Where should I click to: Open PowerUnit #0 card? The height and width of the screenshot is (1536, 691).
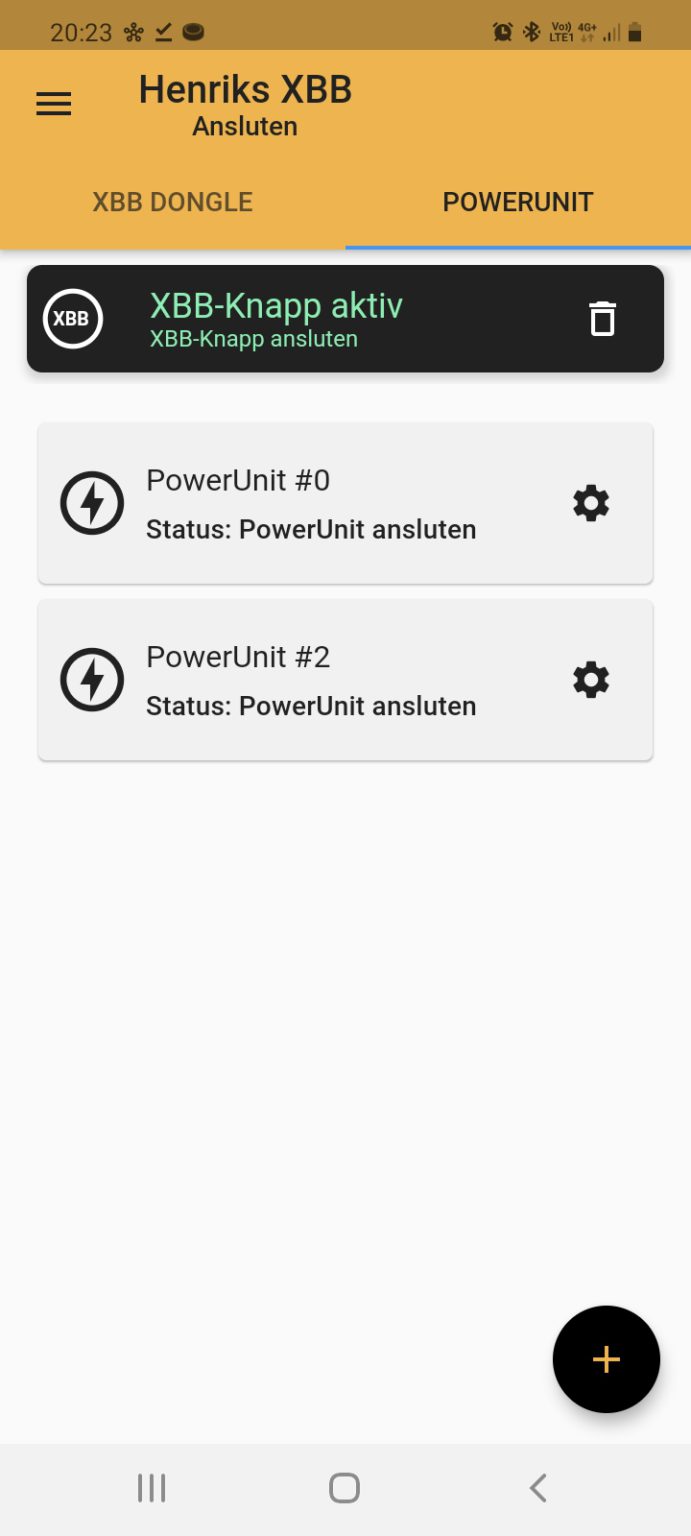pyautogui.click(x=310, y=503)
